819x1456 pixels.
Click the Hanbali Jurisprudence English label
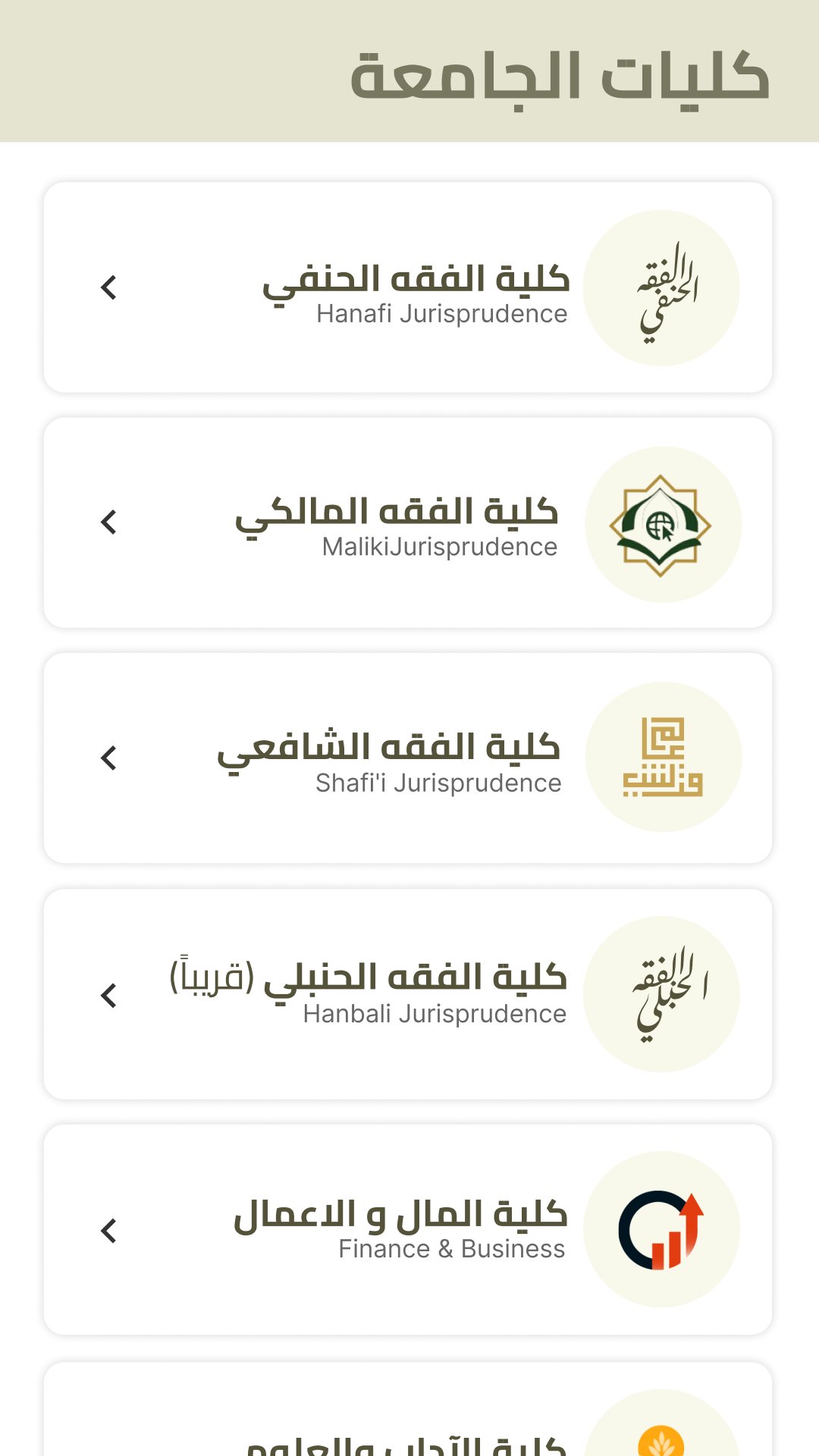click(434, 1014)
